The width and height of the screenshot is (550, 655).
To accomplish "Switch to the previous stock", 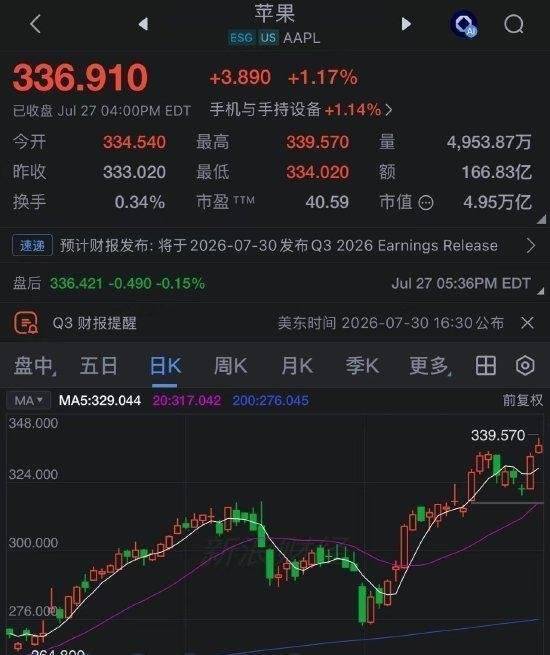I will click(x=143, y=24).
